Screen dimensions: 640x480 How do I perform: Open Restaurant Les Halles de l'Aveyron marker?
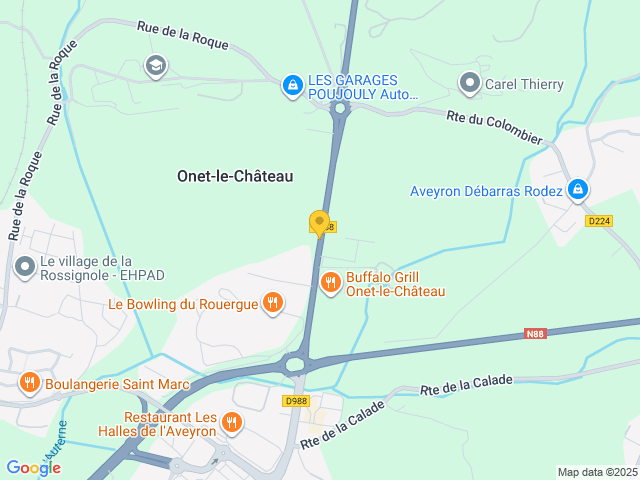click(232, 423)
